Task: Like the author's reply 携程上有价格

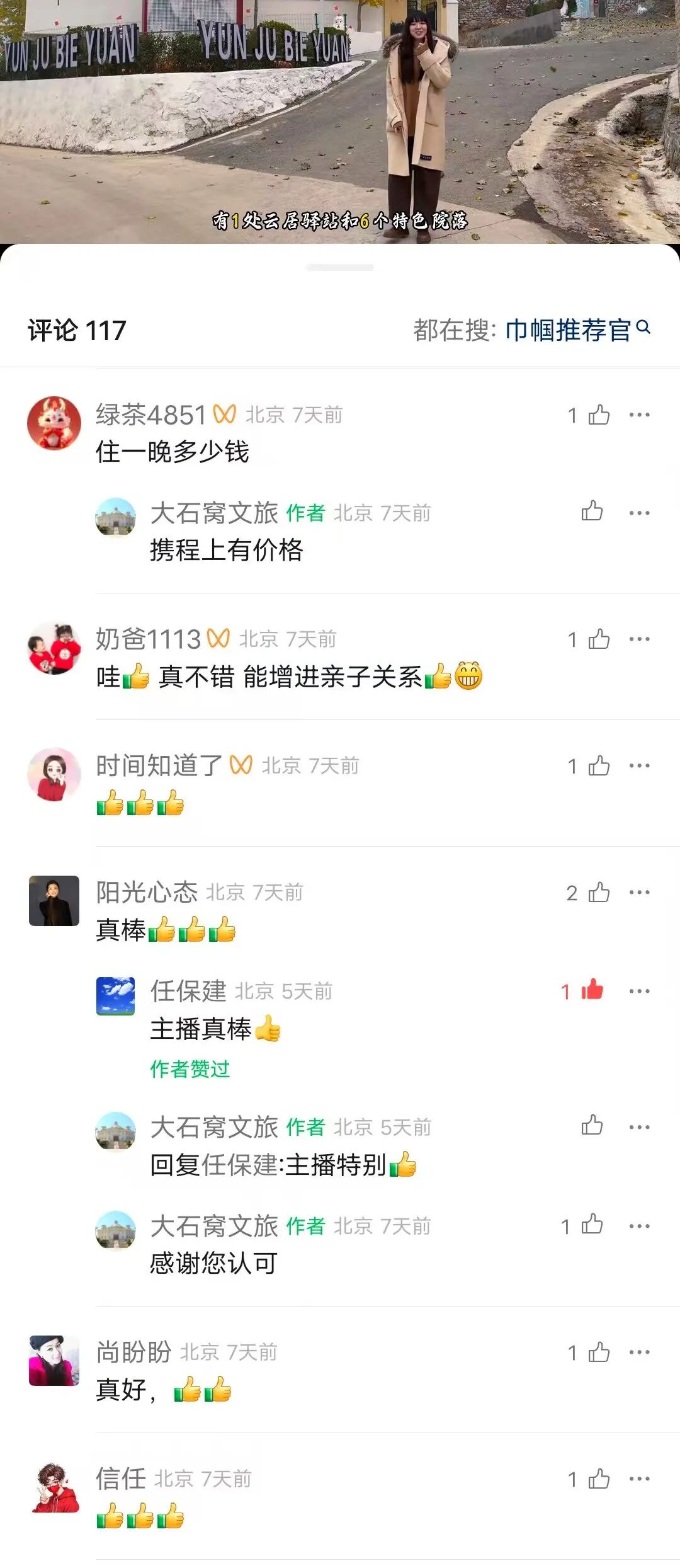Action: [x=592, y=512]
